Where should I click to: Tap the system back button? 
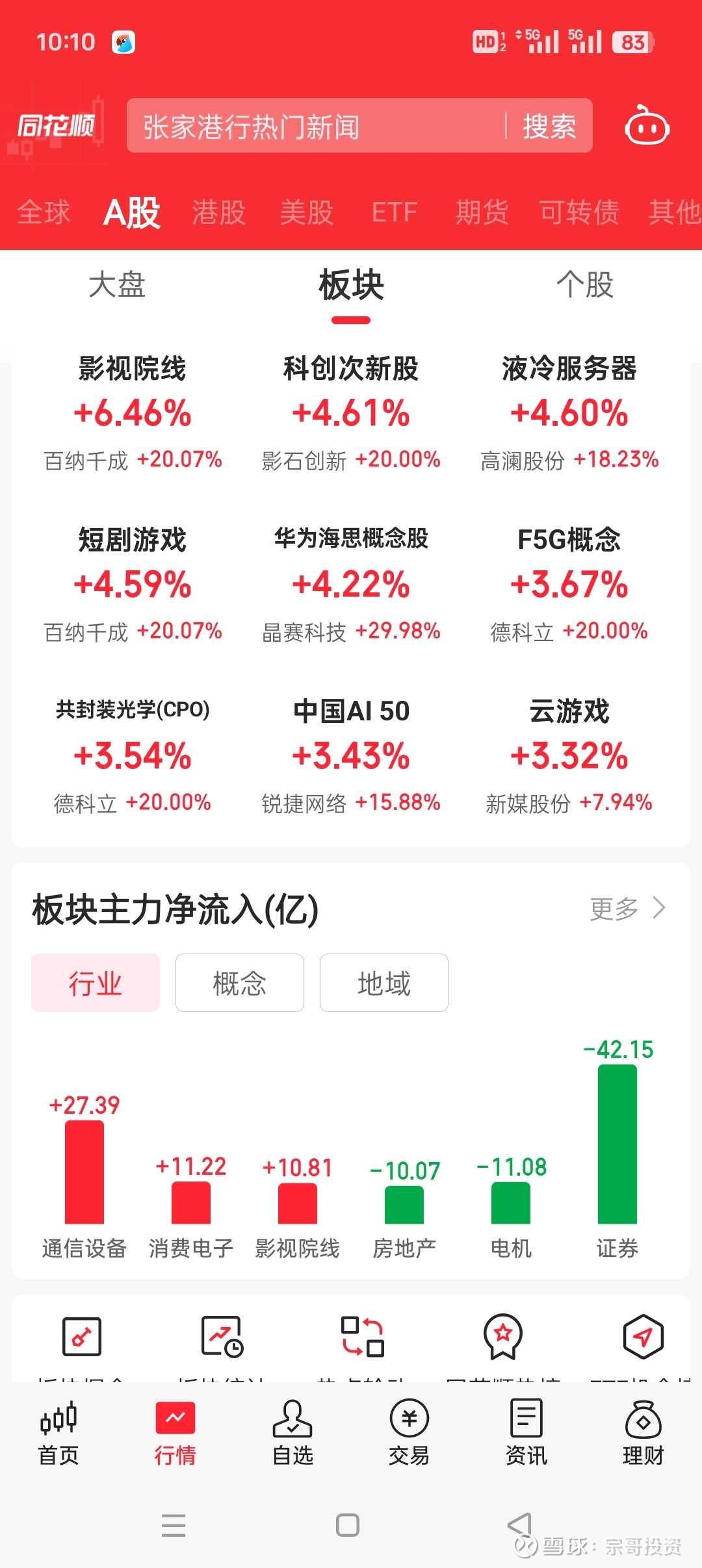[519, 1524]
